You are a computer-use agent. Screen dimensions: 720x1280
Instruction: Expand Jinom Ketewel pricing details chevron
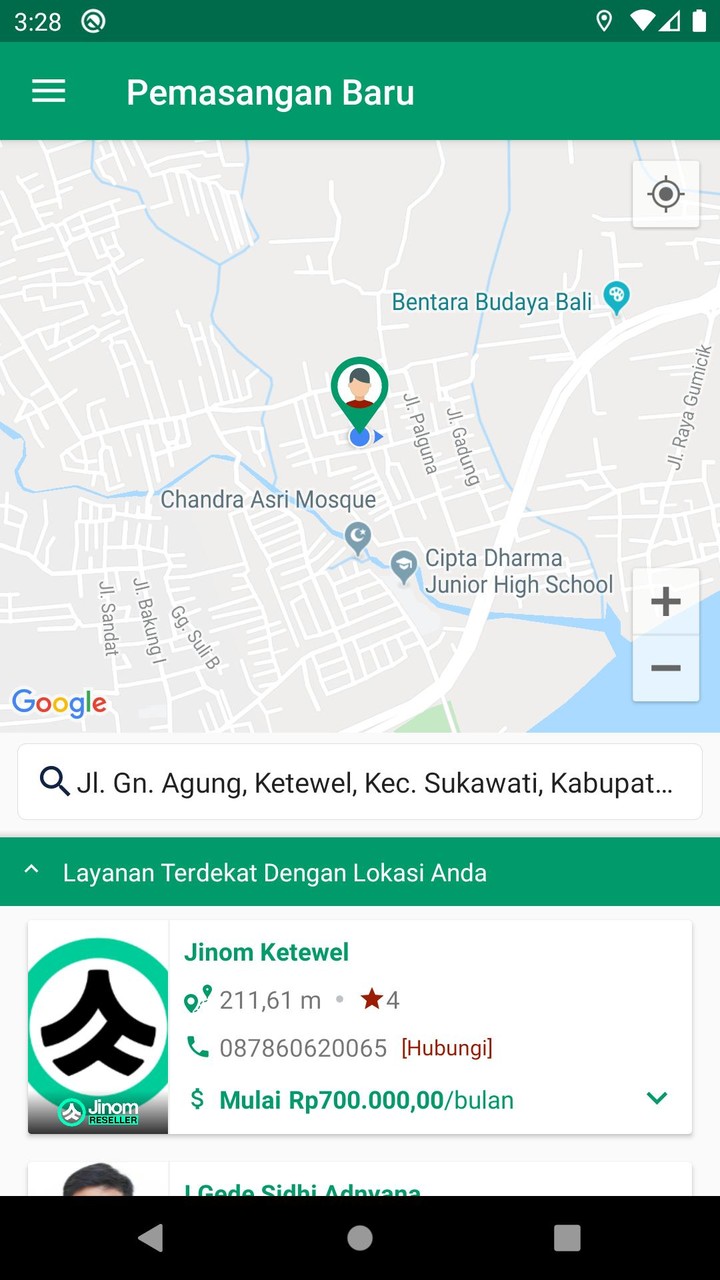(657, 1098)
